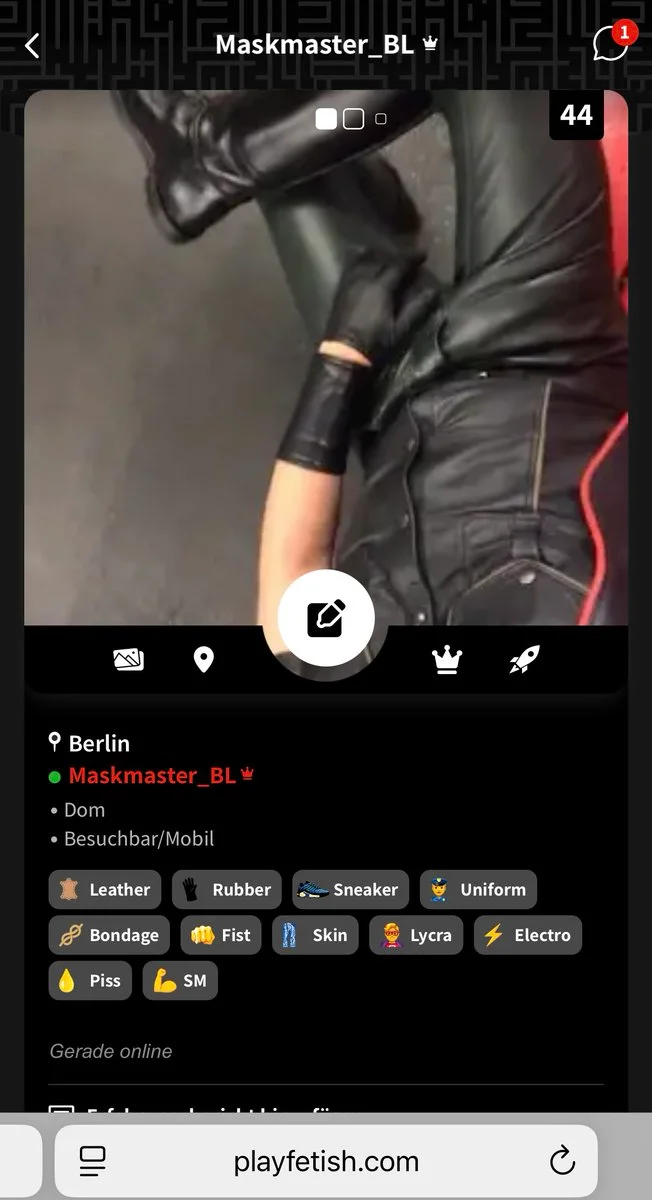Image resolution: width=652 pixels, height=1200 pixels.
Task: Go back using the top-left arrow
Action: tap(33, 46)
